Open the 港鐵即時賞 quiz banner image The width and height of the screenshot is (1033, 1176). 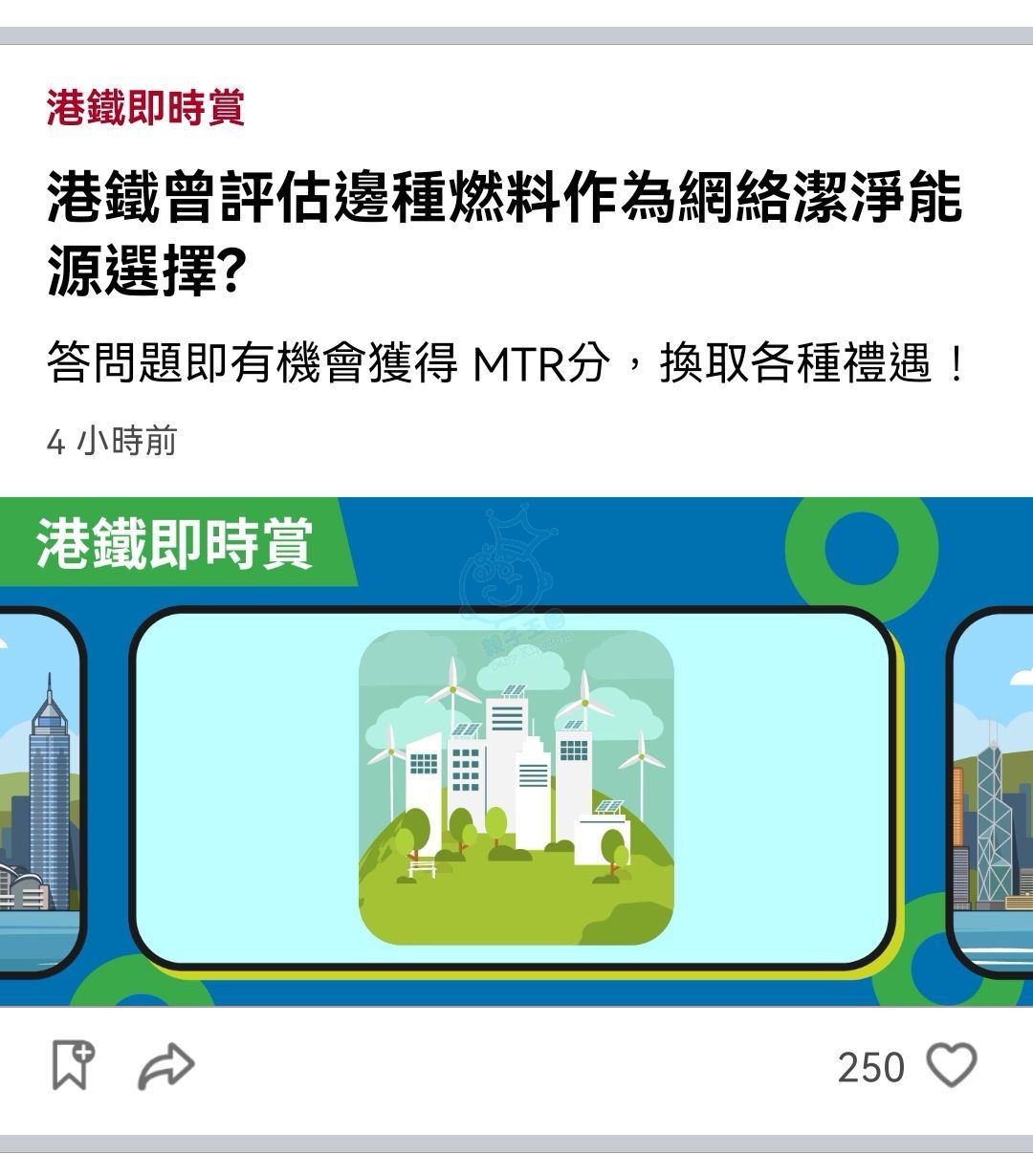516,751
